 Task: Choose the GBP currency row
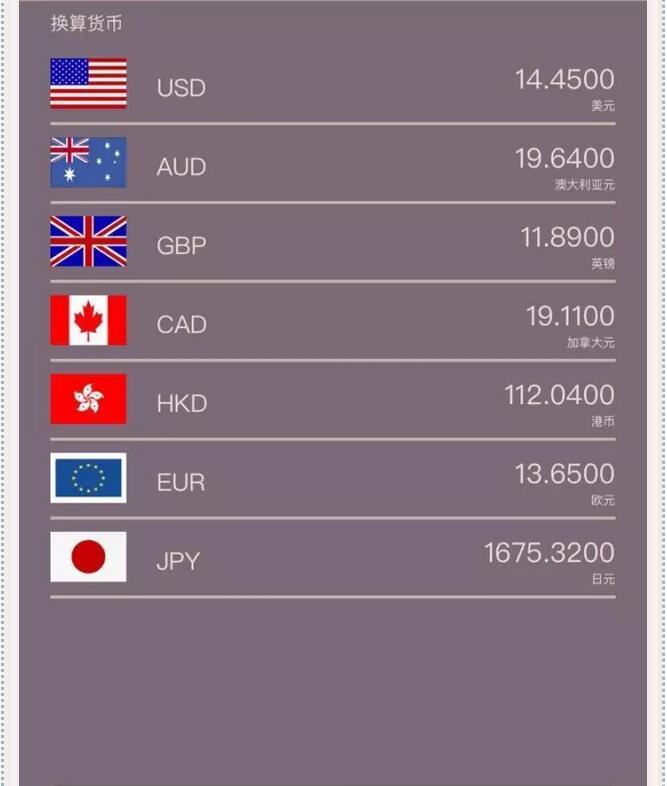332,244
